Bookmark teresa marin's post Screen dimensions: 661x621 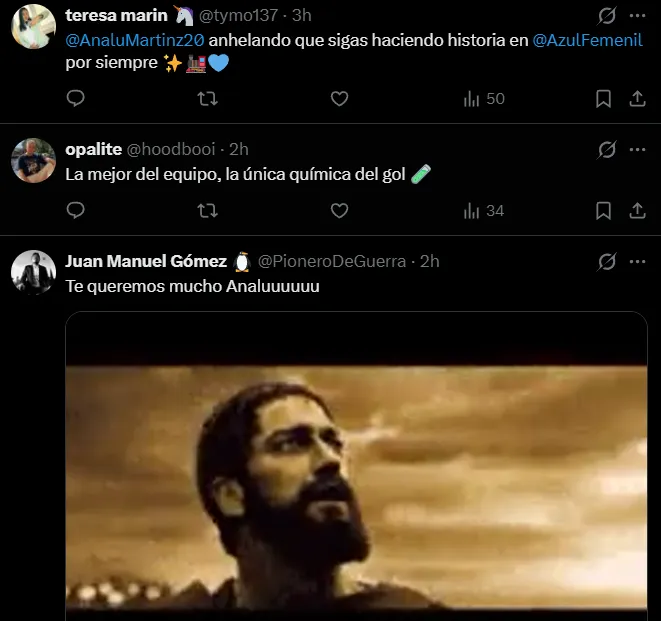(x=603, y=99)
